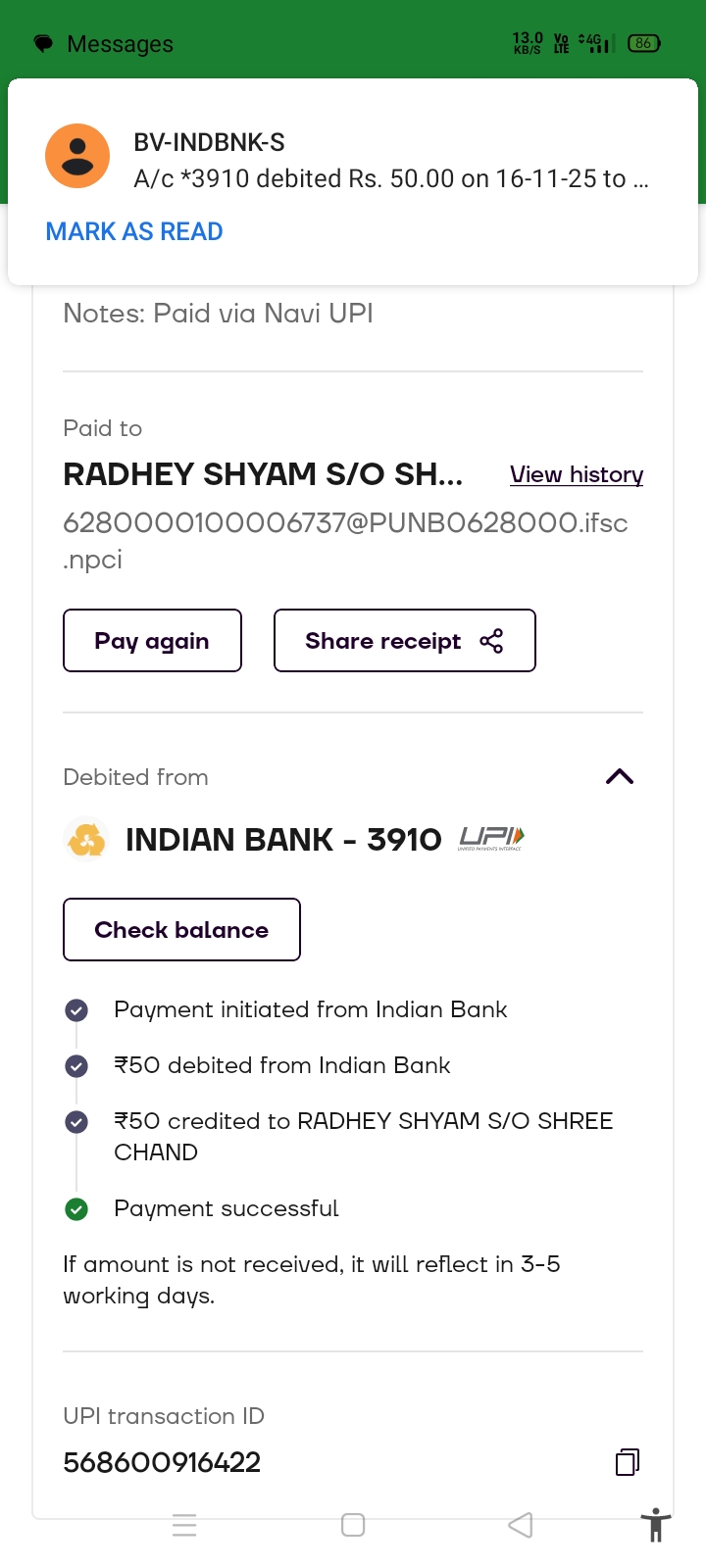
Task: Open the accessibility shortcut icon
Action: 656,1526
